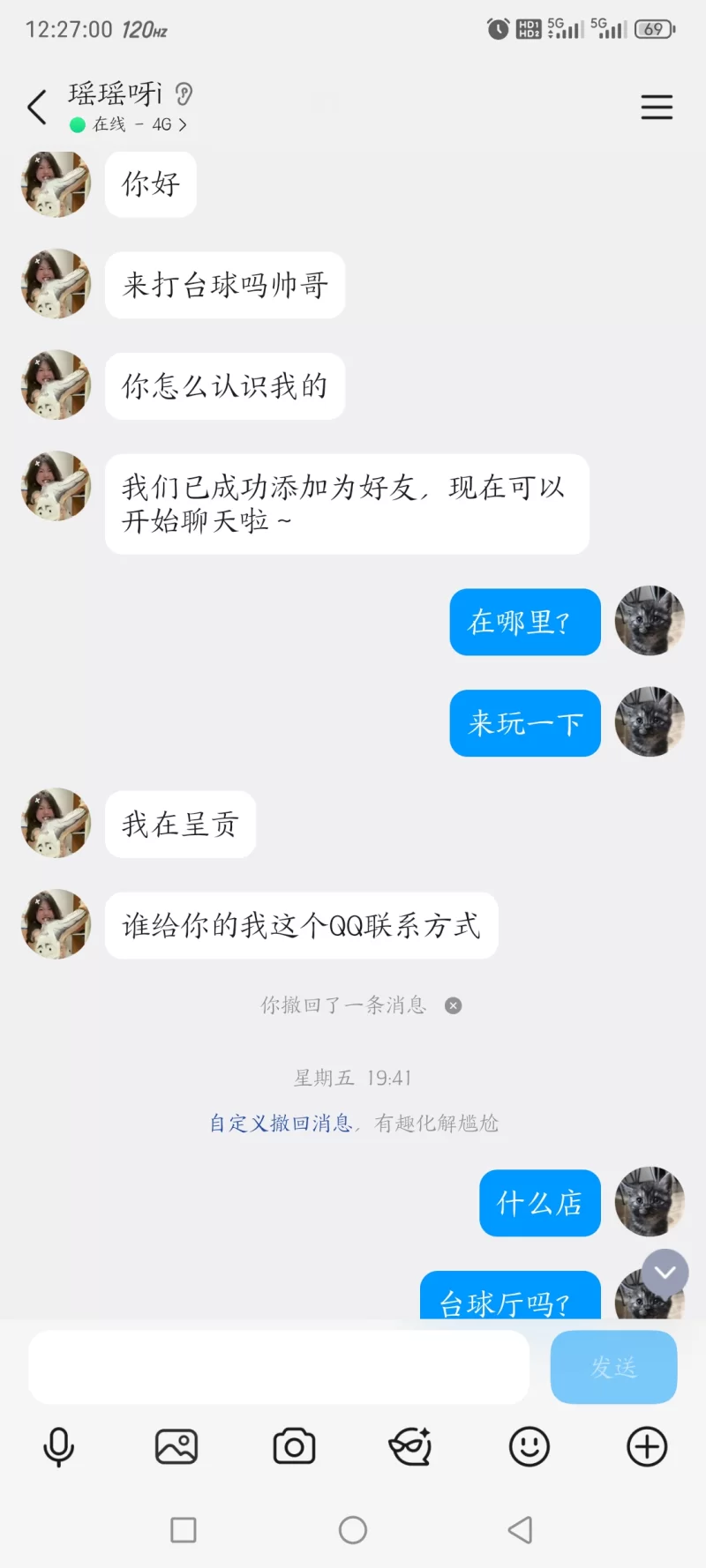Open the chat settings hamburger menu
Screen dimensions: 706x1568
[657, 108]
